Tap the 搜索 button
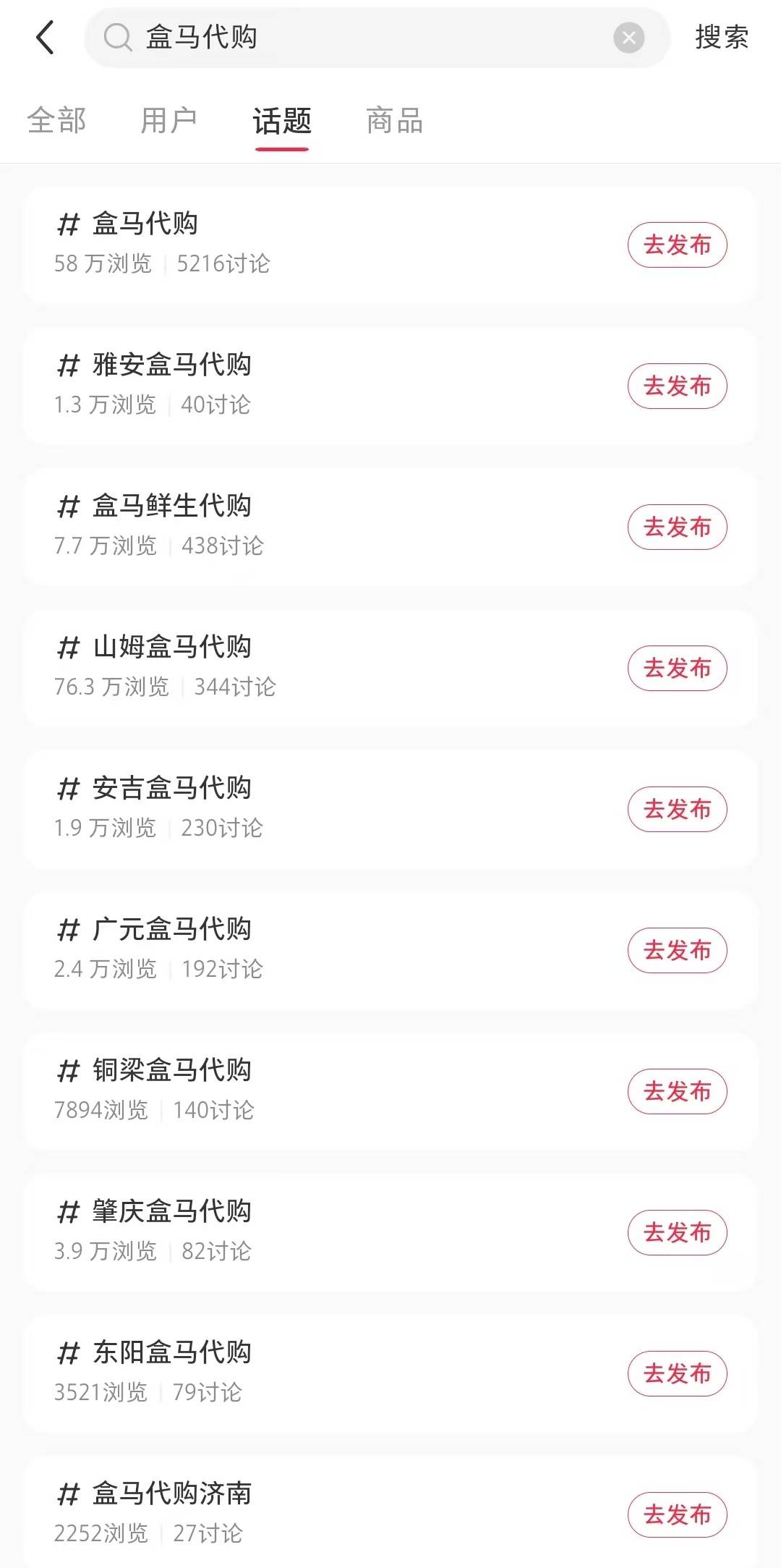Viewport: 781px width, 1568px height. pos(721,38)
